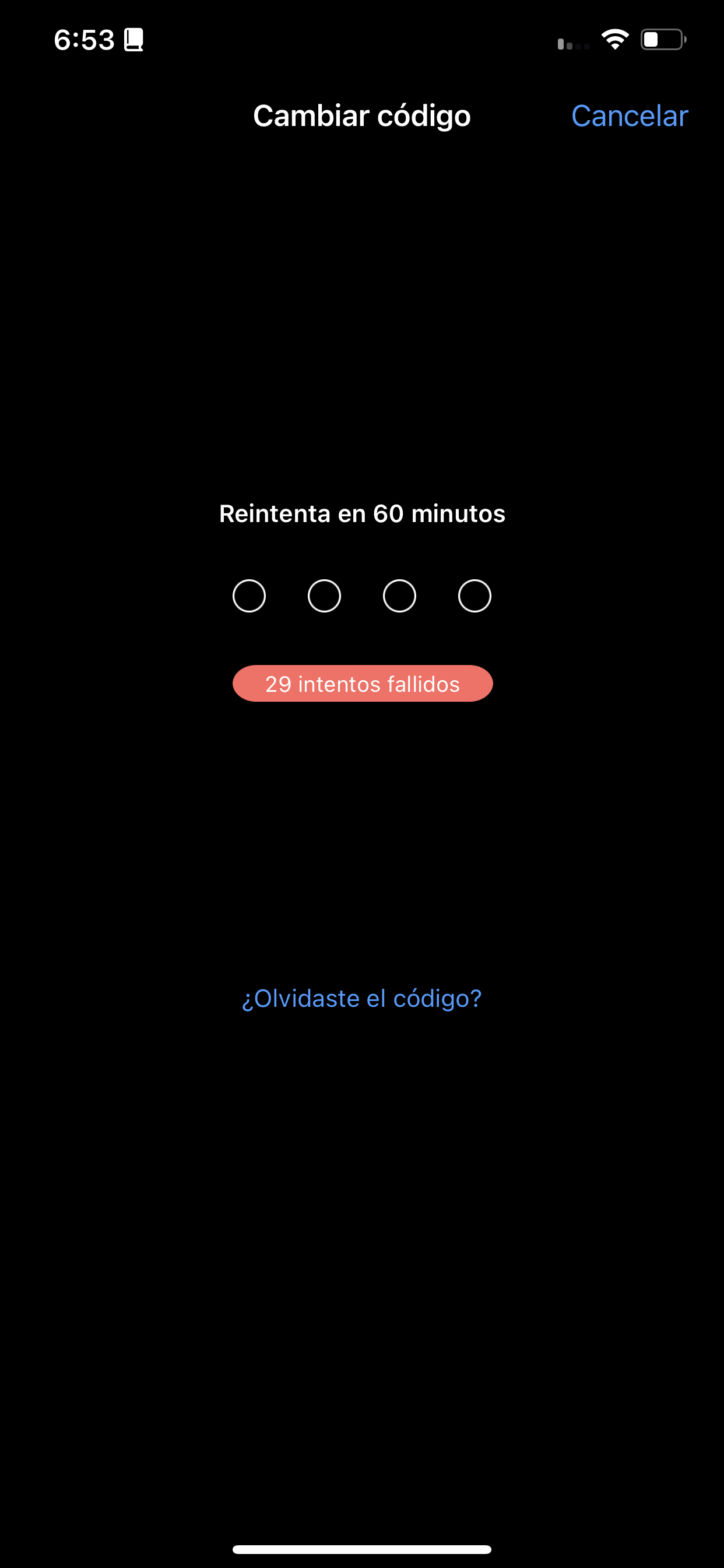Open the ¿Olvidaste el código? link
Viewport: 724px width, 1568px height.
361,999
